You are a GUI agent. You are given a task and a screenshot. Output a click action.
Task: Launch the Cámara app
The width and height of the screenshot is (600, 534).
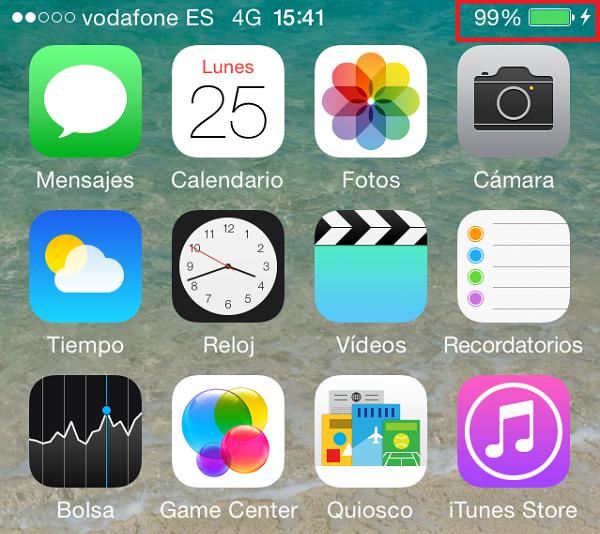(513, 101)
